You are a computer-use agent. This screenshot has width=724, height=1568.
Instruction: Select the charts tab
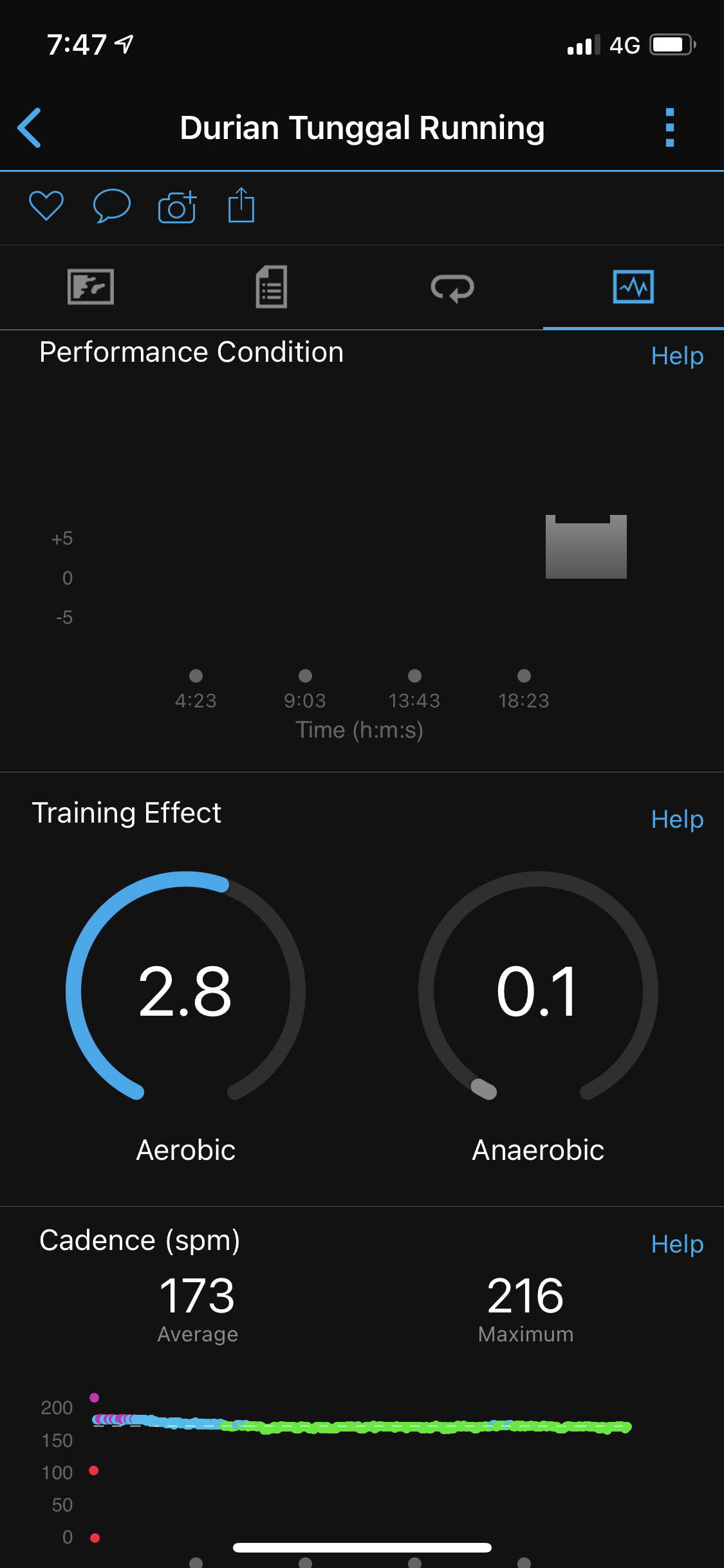pos(633,287)
